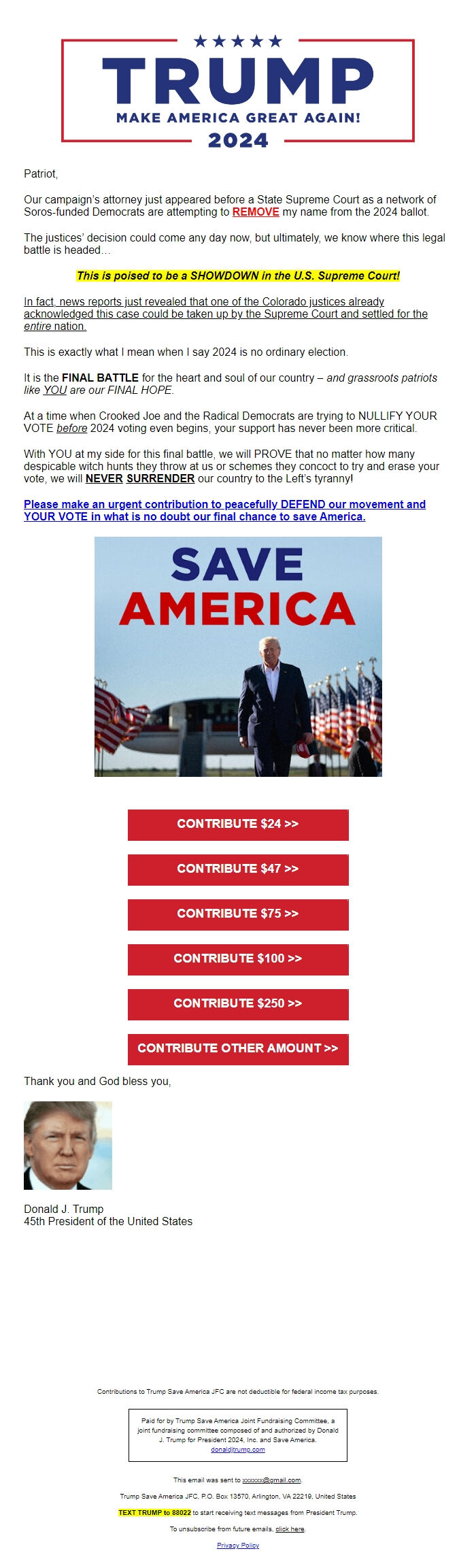The width and height of the screenshot is (476, 1568).
Task: Choose the CONTRIBUTE $75 option
Action: click(238, 914)
